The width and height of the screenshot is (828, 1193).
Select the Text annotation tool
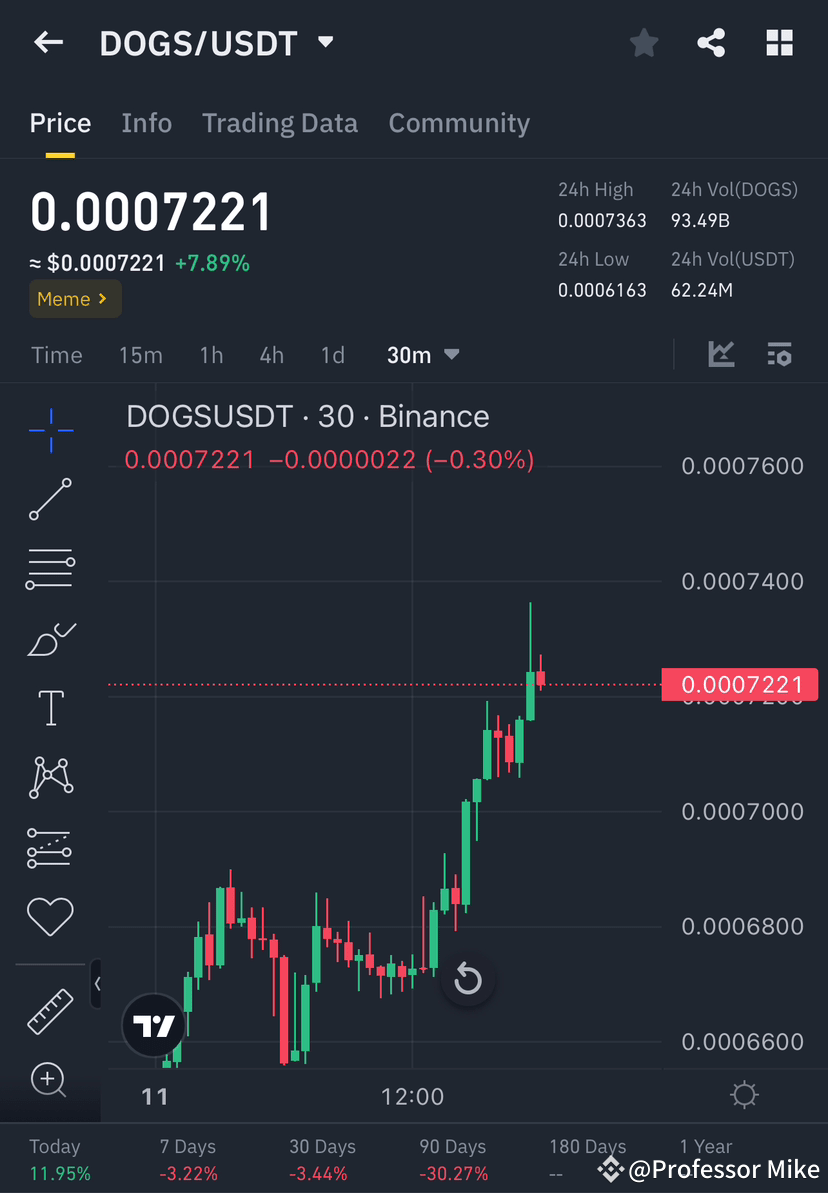(50, 707)
